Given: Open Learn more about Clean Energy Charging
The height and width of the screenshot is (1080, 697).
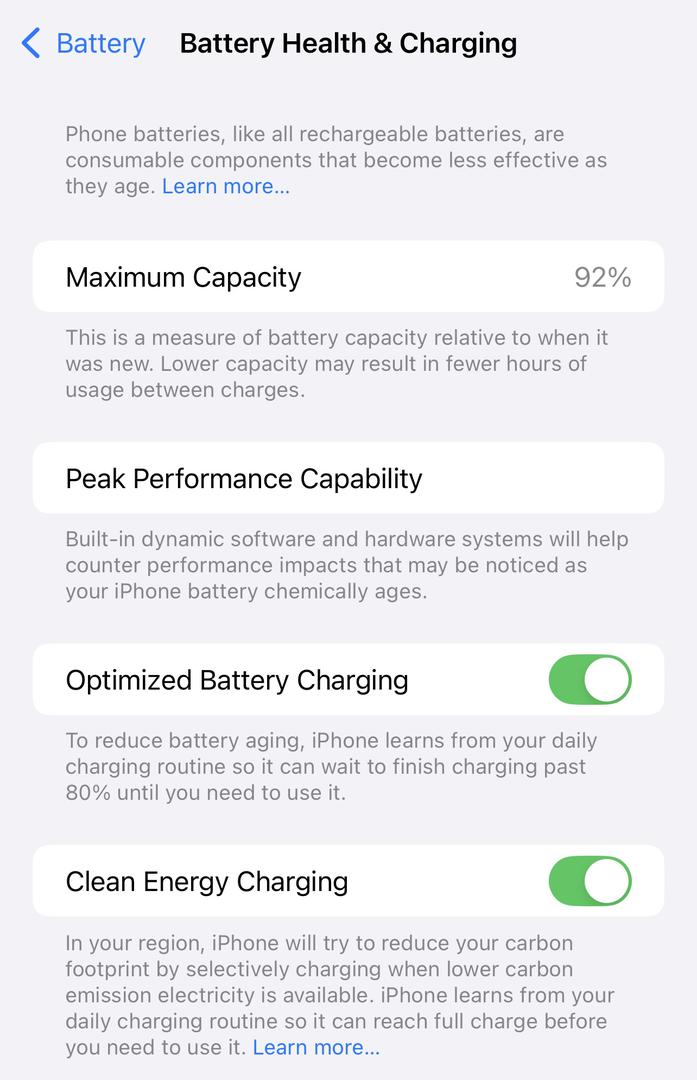Looking at the screenshot, I should click(x=316, y=1047).
